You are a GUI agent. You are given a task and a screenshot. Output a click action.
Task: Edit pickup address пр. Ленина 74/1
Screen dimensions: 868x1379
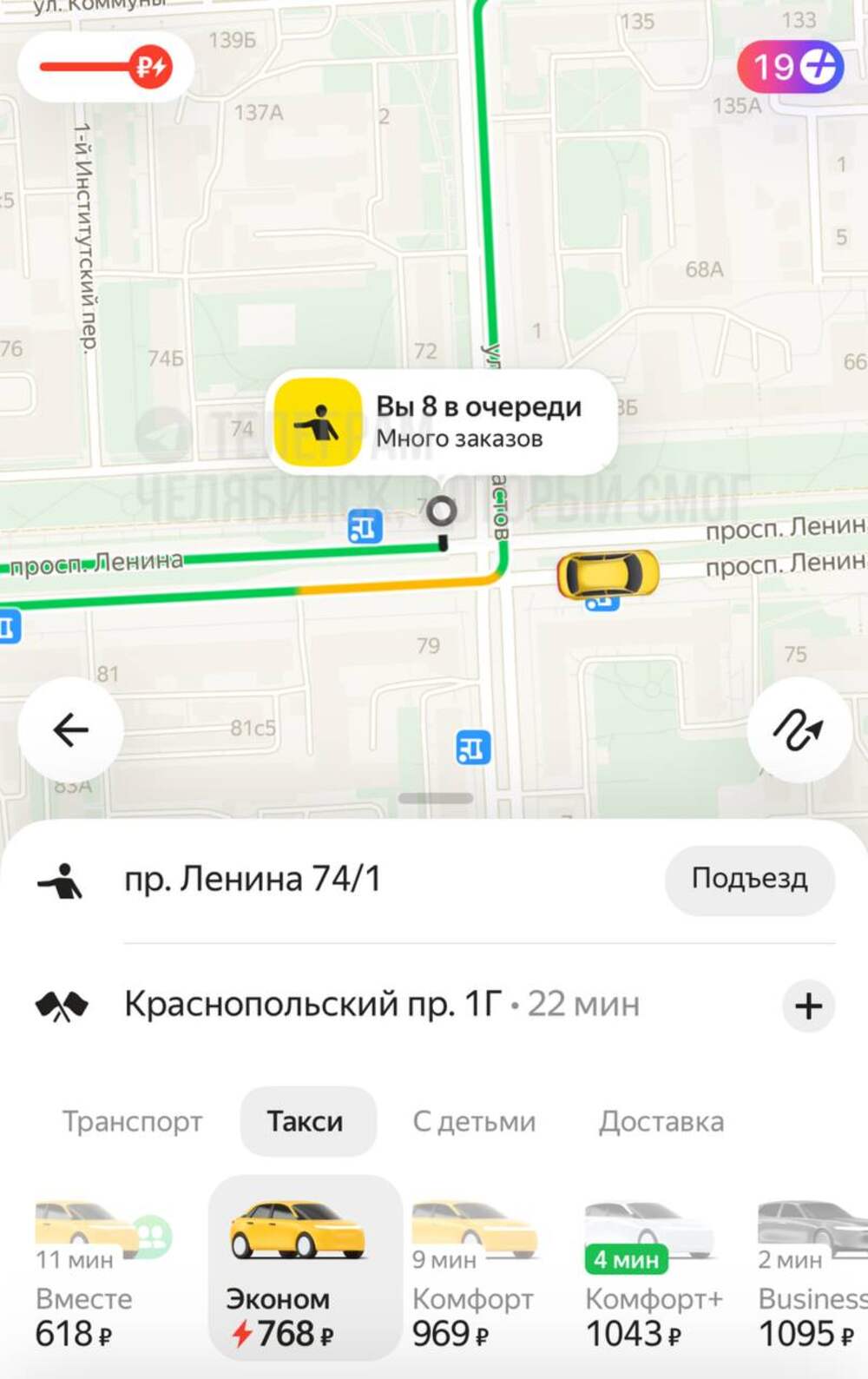click(253, 879)
